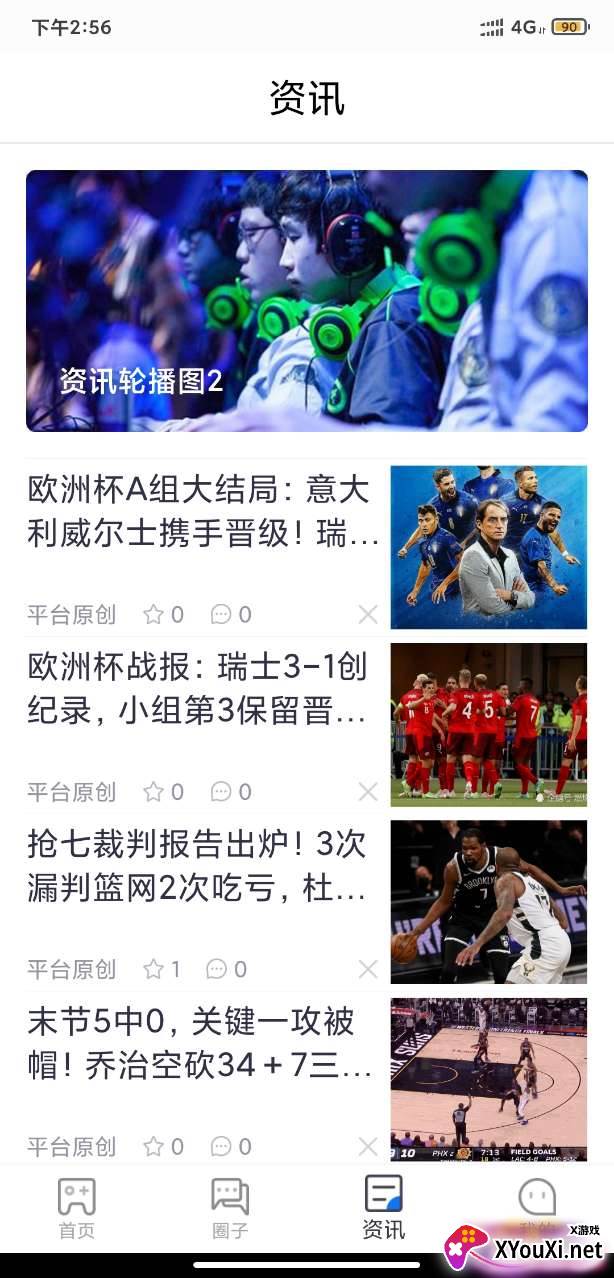Dismiss the 末节5中0 article
Viewport: 614px width, 1278px height.
click(368, 1146)
